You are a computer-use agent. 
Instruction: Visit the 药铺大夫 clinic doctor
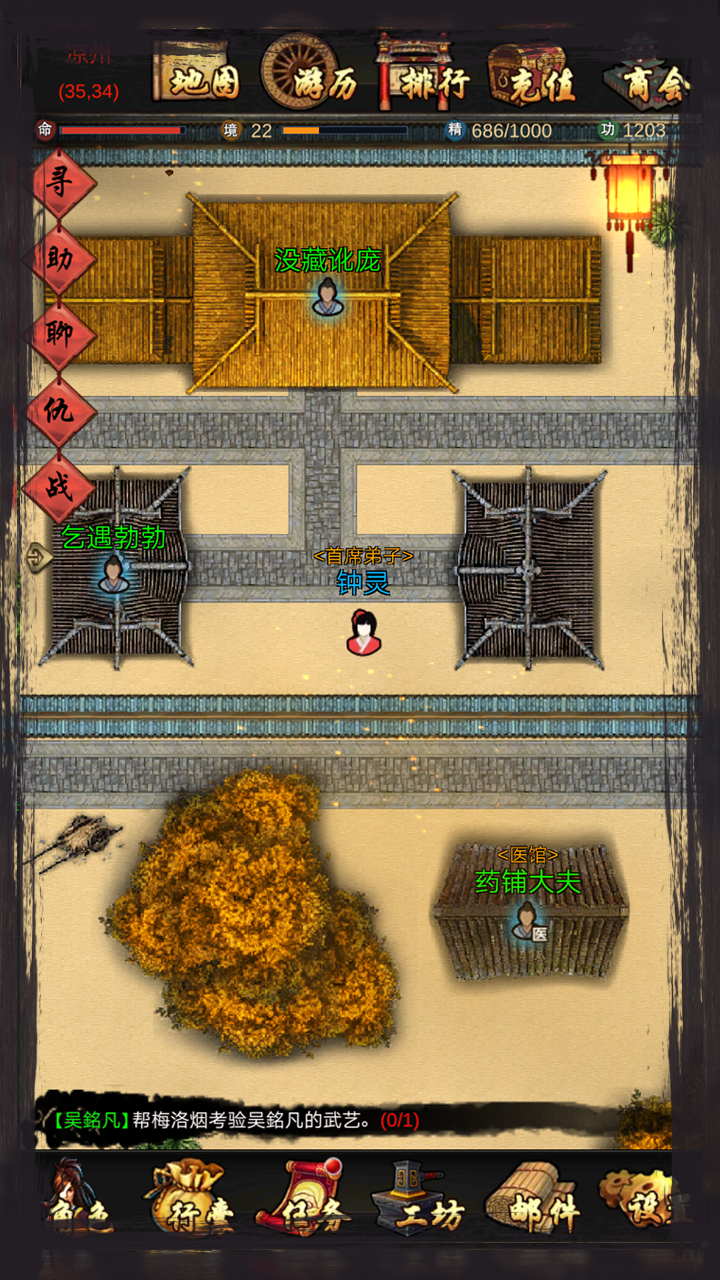coord(526,920)
